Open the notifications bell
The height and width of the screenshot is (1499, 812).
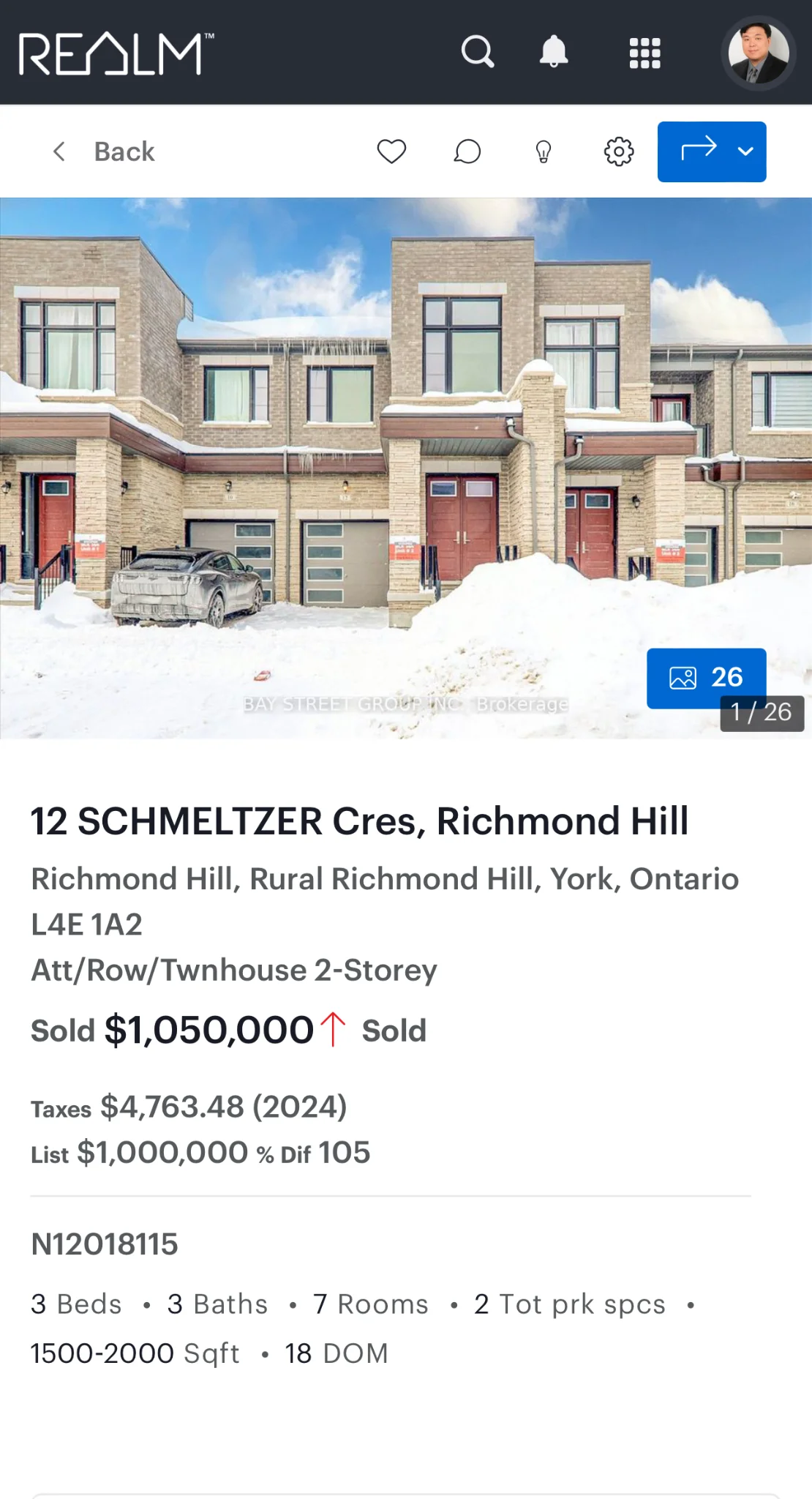click(554, 52)
